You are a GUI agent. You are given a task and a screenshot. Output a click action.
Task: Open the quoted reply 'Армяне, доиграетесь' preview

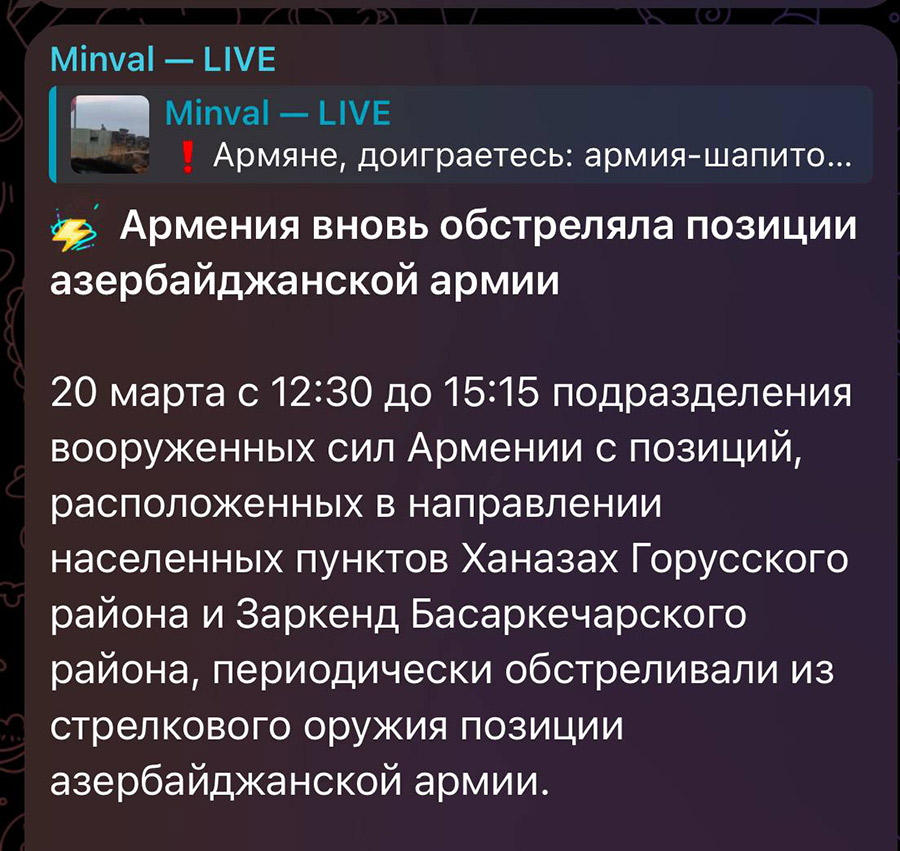(500, 135)
